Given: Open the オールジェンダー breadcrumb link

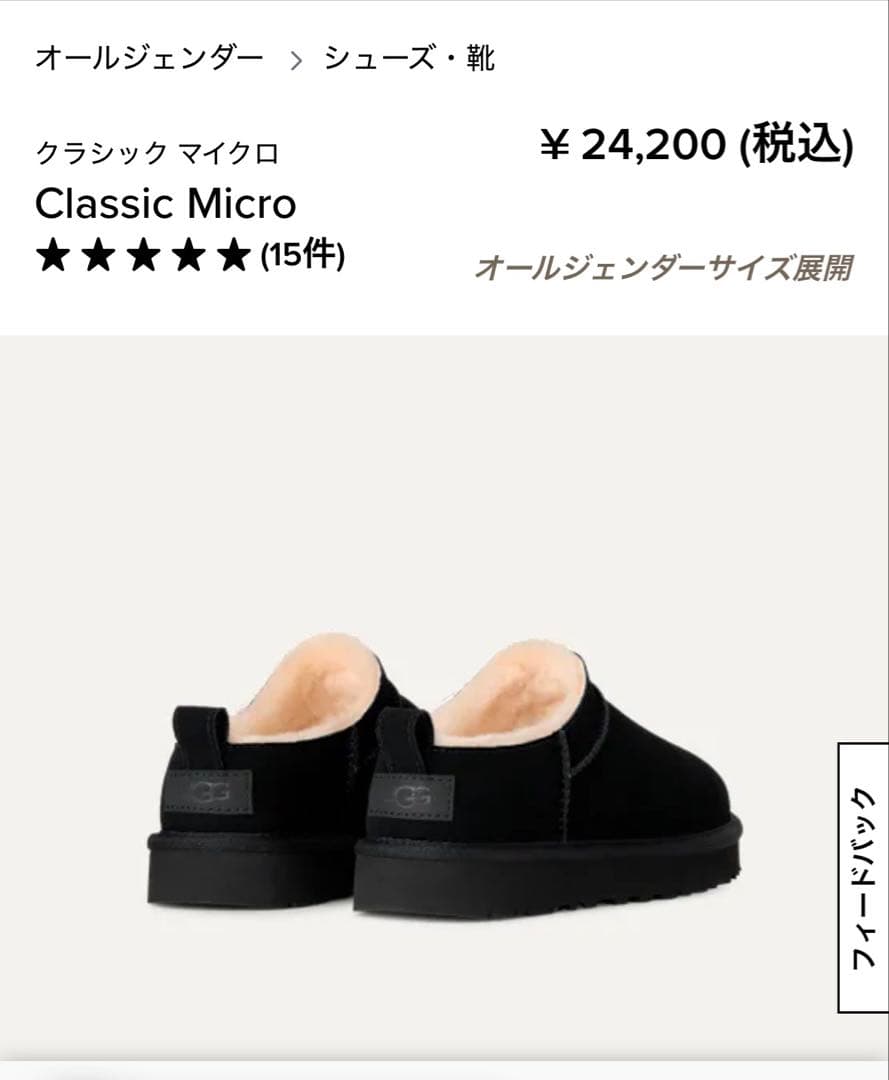Looking at the screenshot, I should 148,58.
